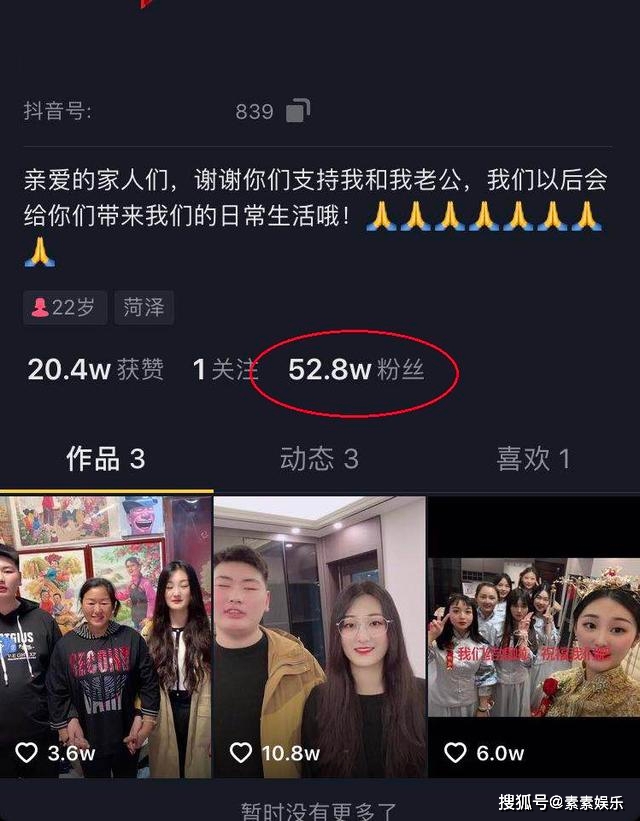Switch to the 喜欢 tab
This screenshot has width=640, height=821.
pos(533,459)
